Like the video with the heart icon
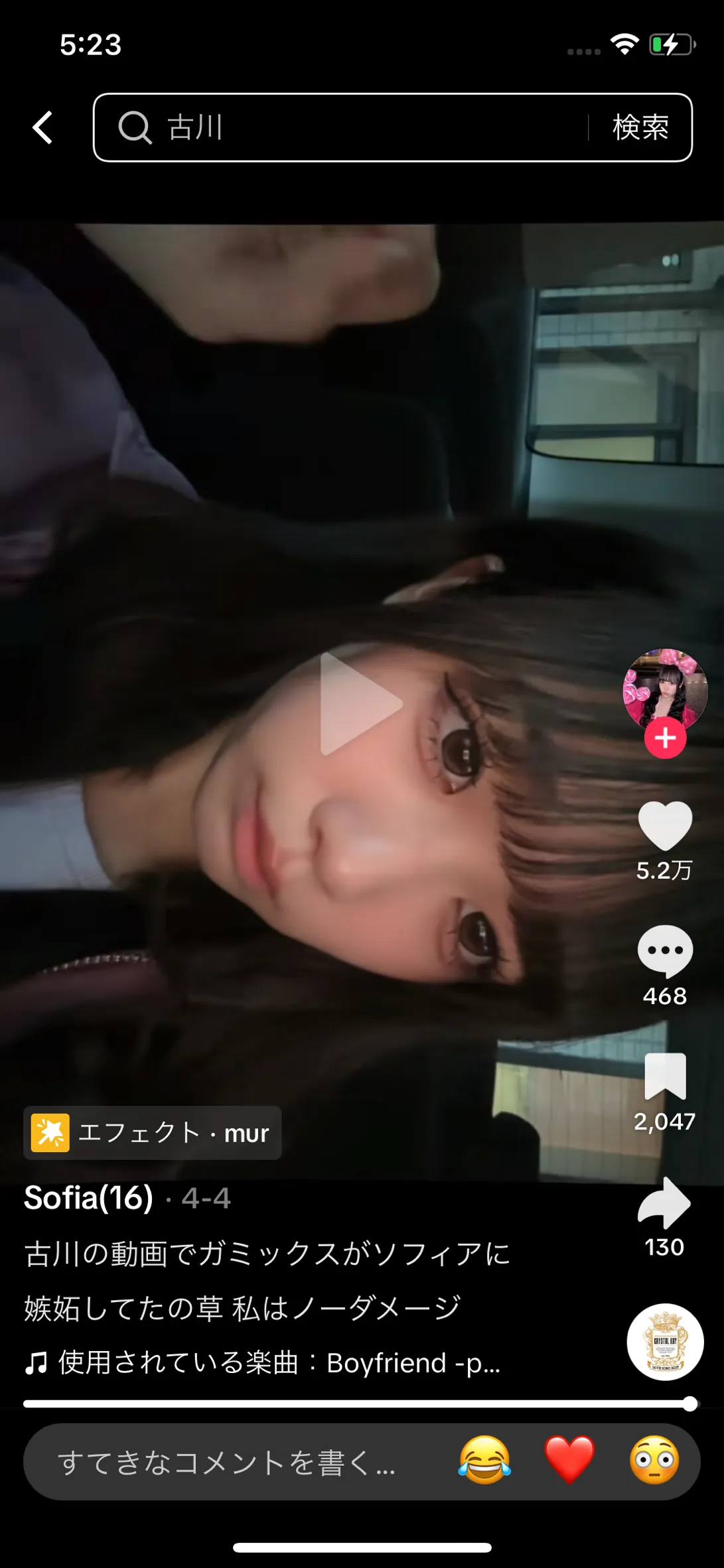Screen dimensions: 724x1568 coord(665,826)
